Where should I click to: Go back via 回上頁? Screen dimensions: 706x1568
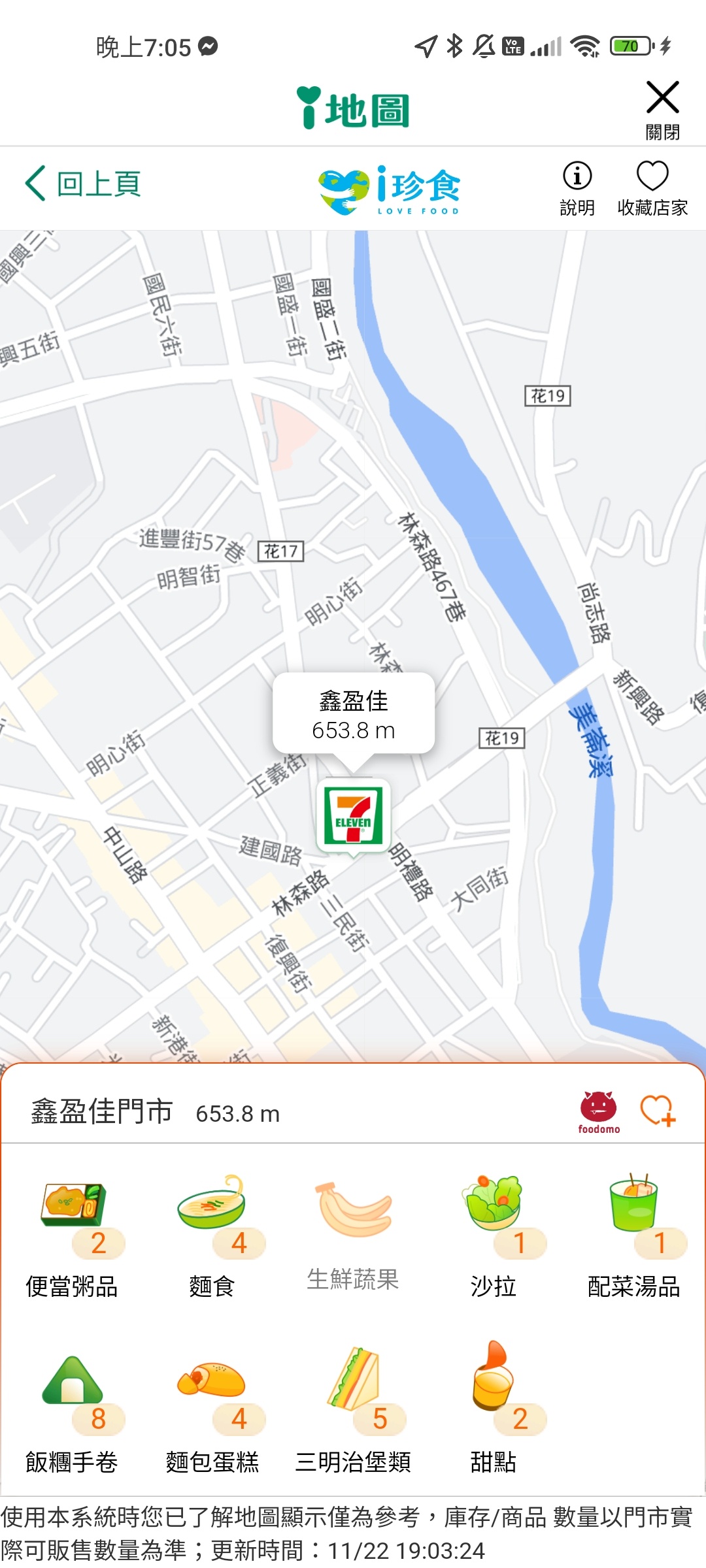pyautogui.click(x=83, y=184)
